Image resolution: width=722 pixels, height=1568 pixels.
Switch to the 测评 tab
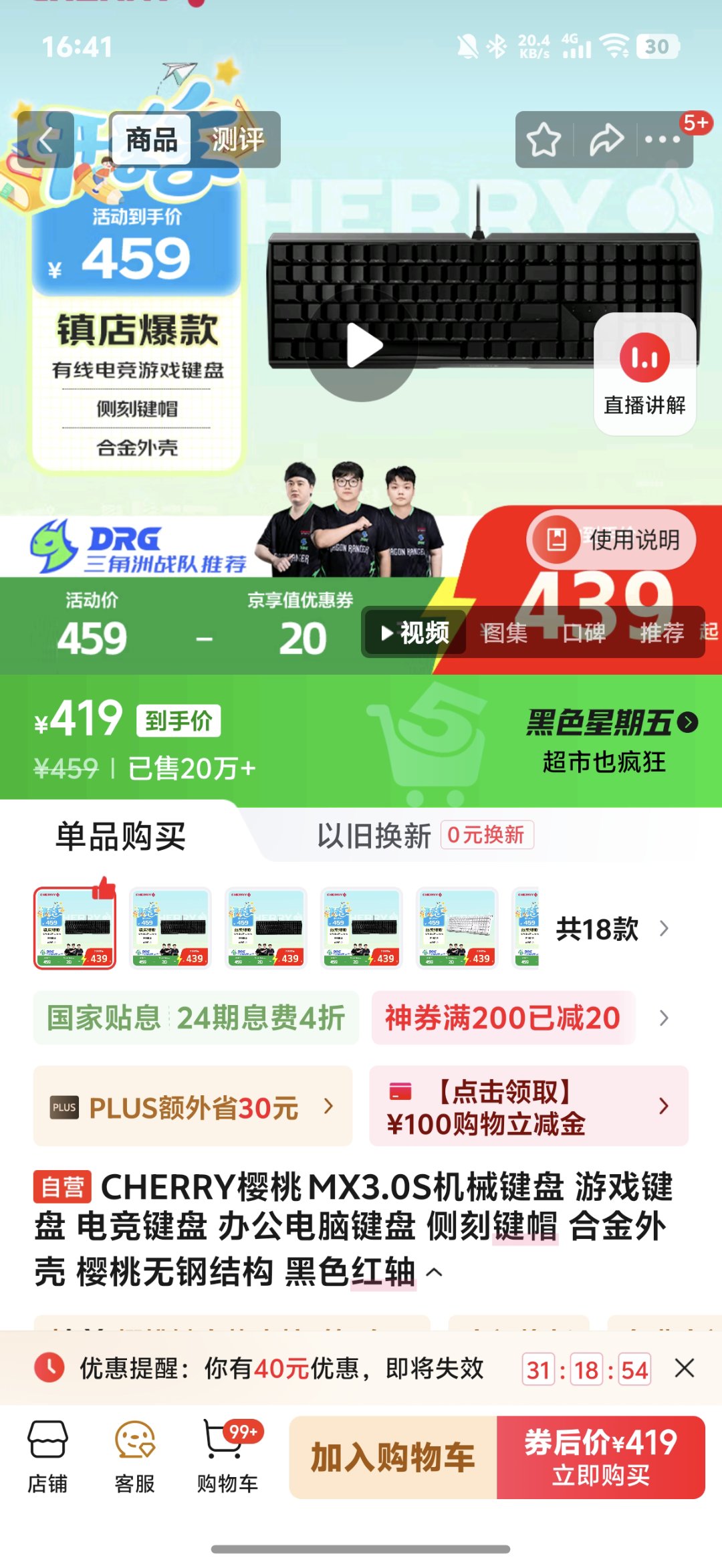coord(237,140)
